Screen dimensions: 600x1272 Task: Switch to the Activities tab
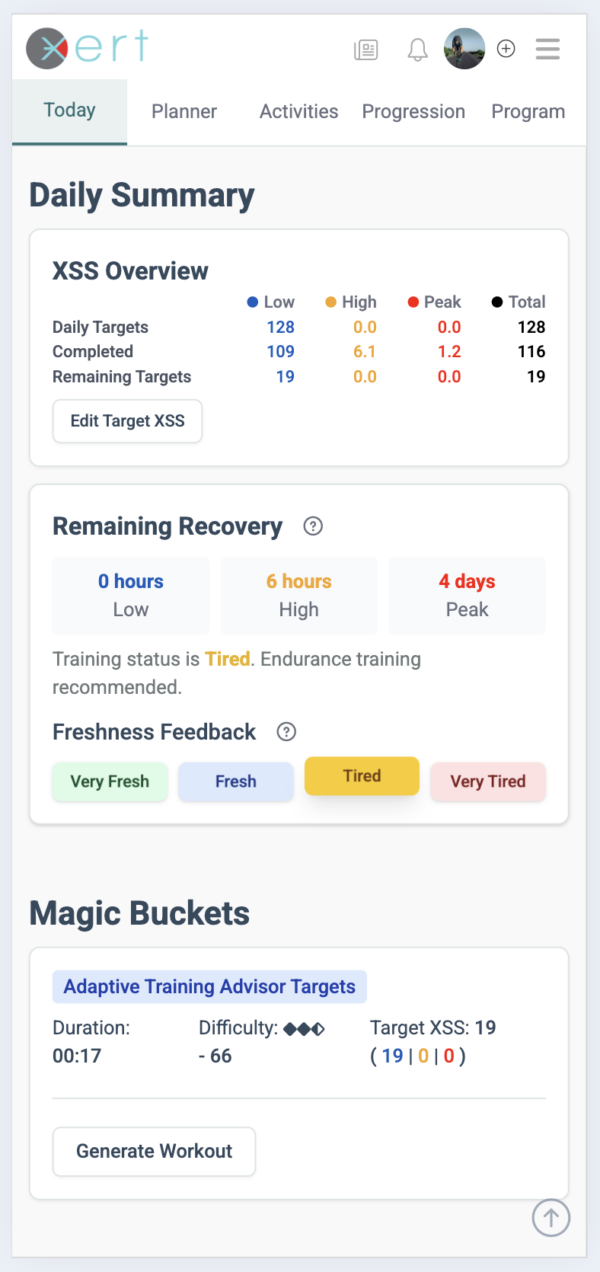(298, 112)
